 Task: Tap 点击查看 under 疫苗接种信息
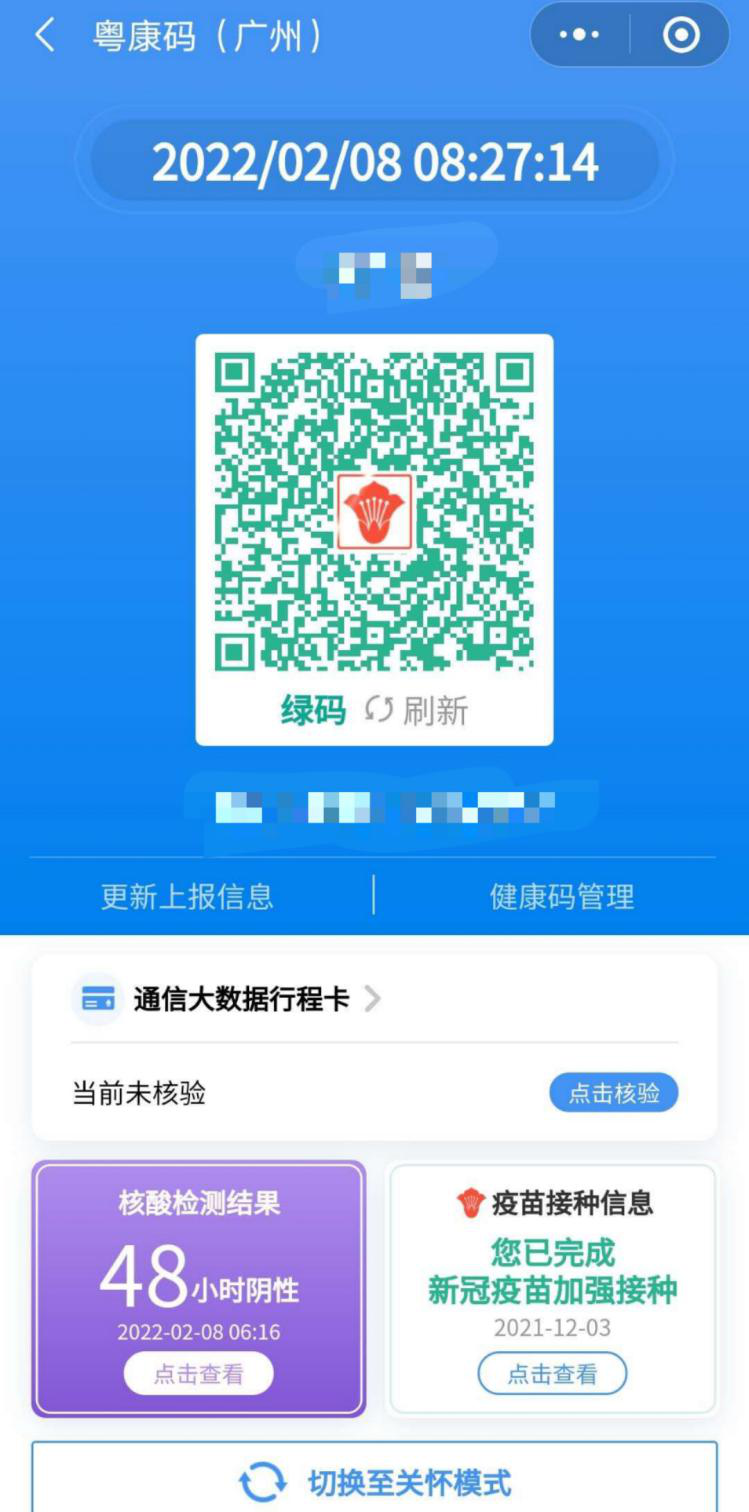[x=552, y=1374]
